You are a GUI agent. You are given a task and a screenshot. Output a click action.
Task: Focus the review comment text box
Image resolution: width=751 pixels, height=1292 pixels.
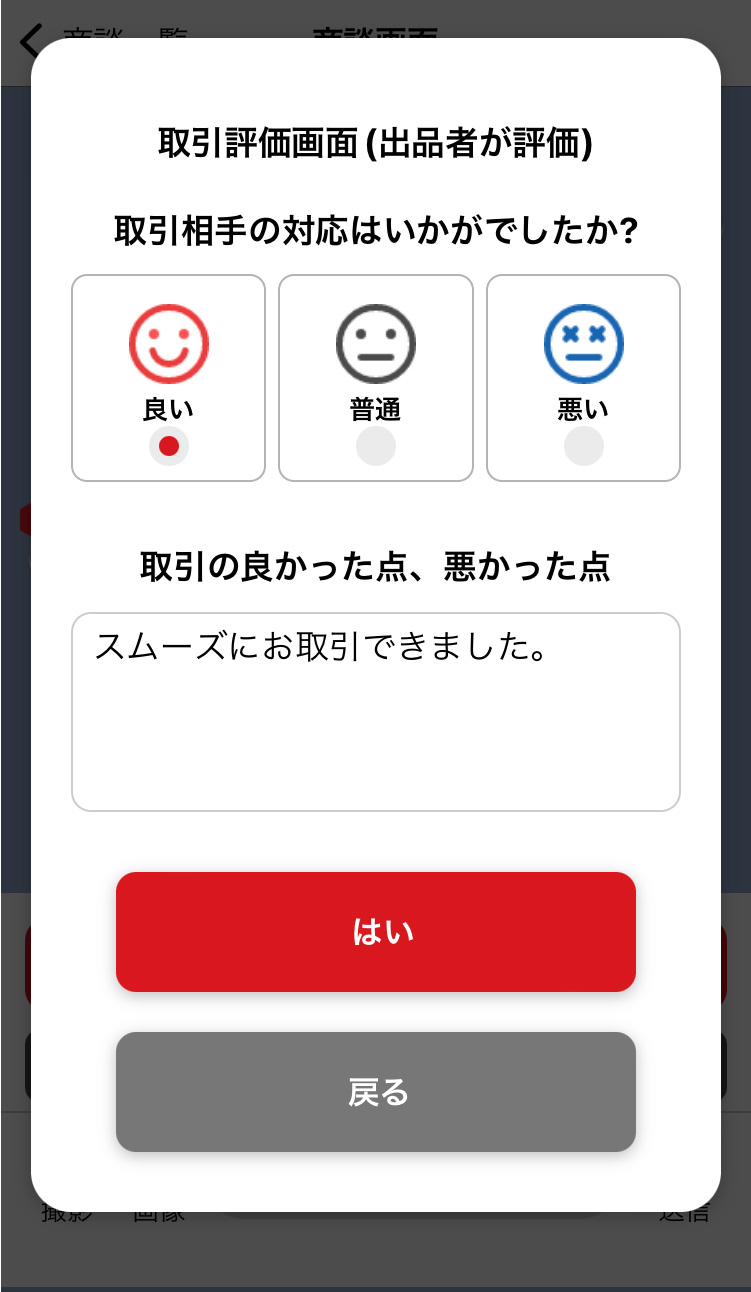[375, 711]
